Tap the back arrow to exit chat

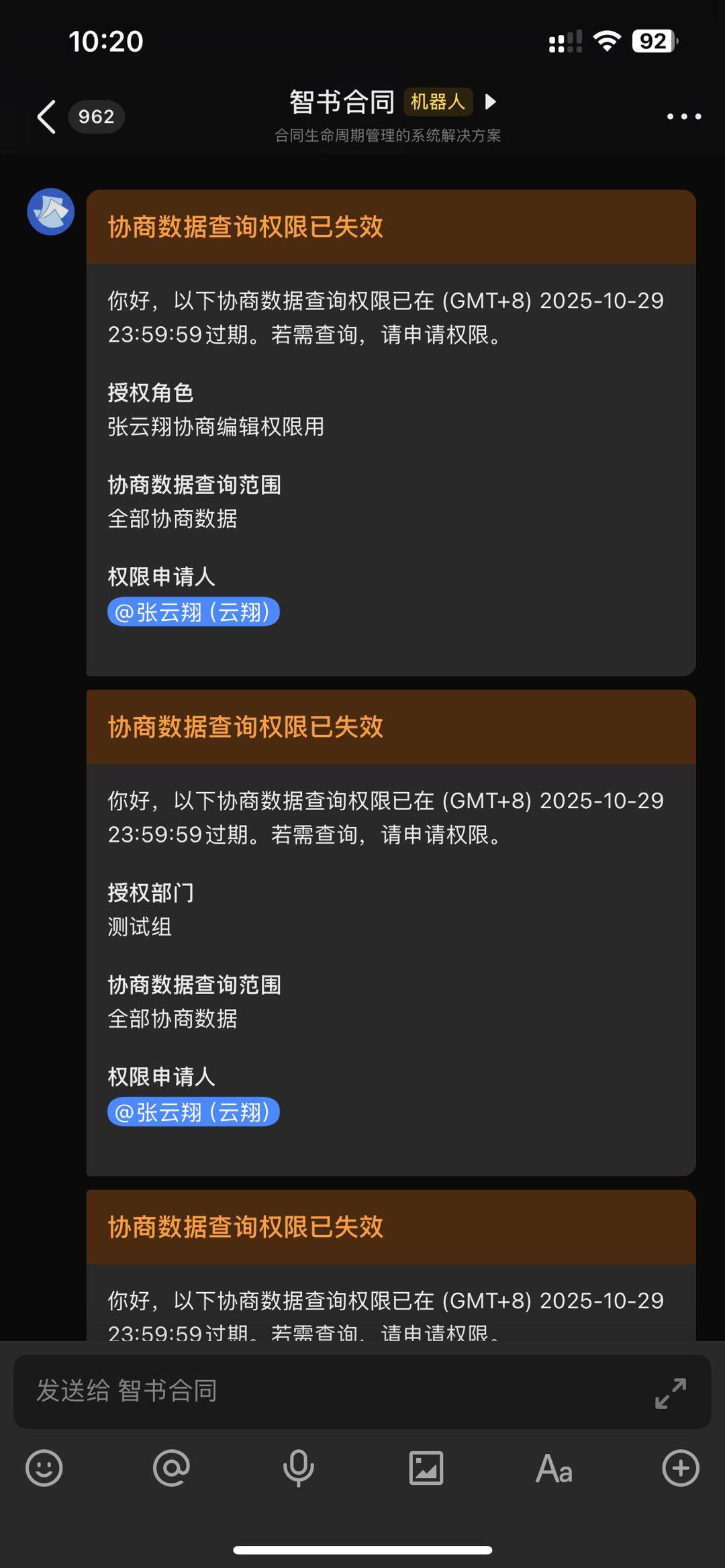(45, 116)
